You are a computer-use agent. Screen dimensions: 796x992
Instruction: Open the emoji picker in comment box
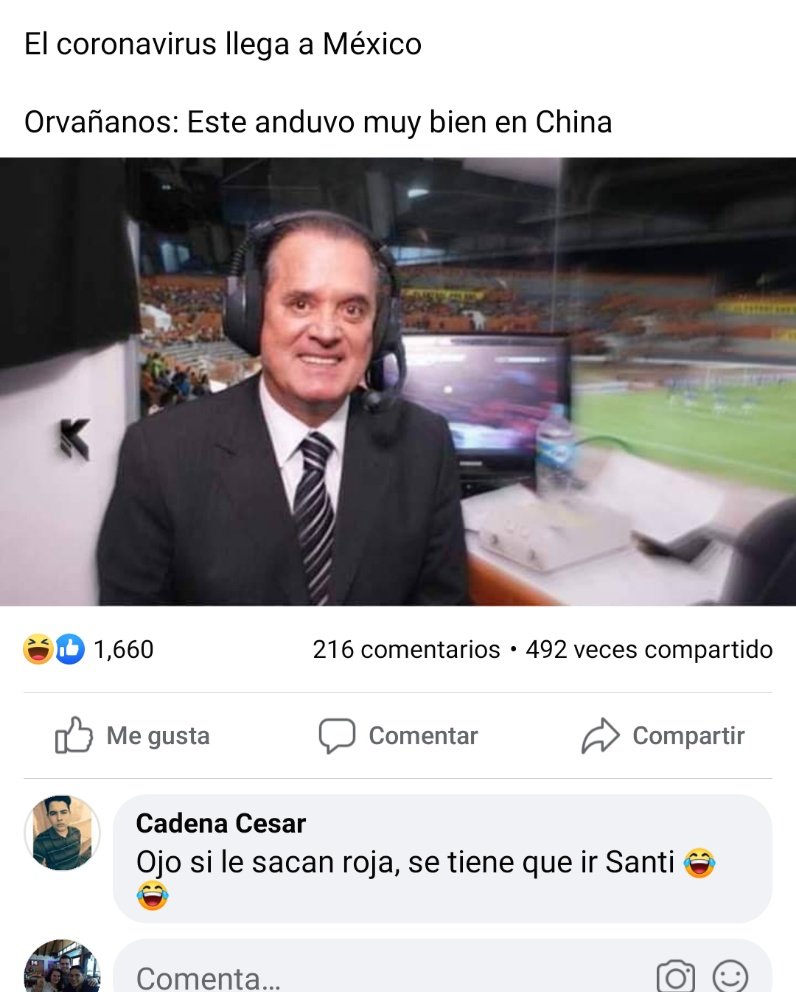730,976
